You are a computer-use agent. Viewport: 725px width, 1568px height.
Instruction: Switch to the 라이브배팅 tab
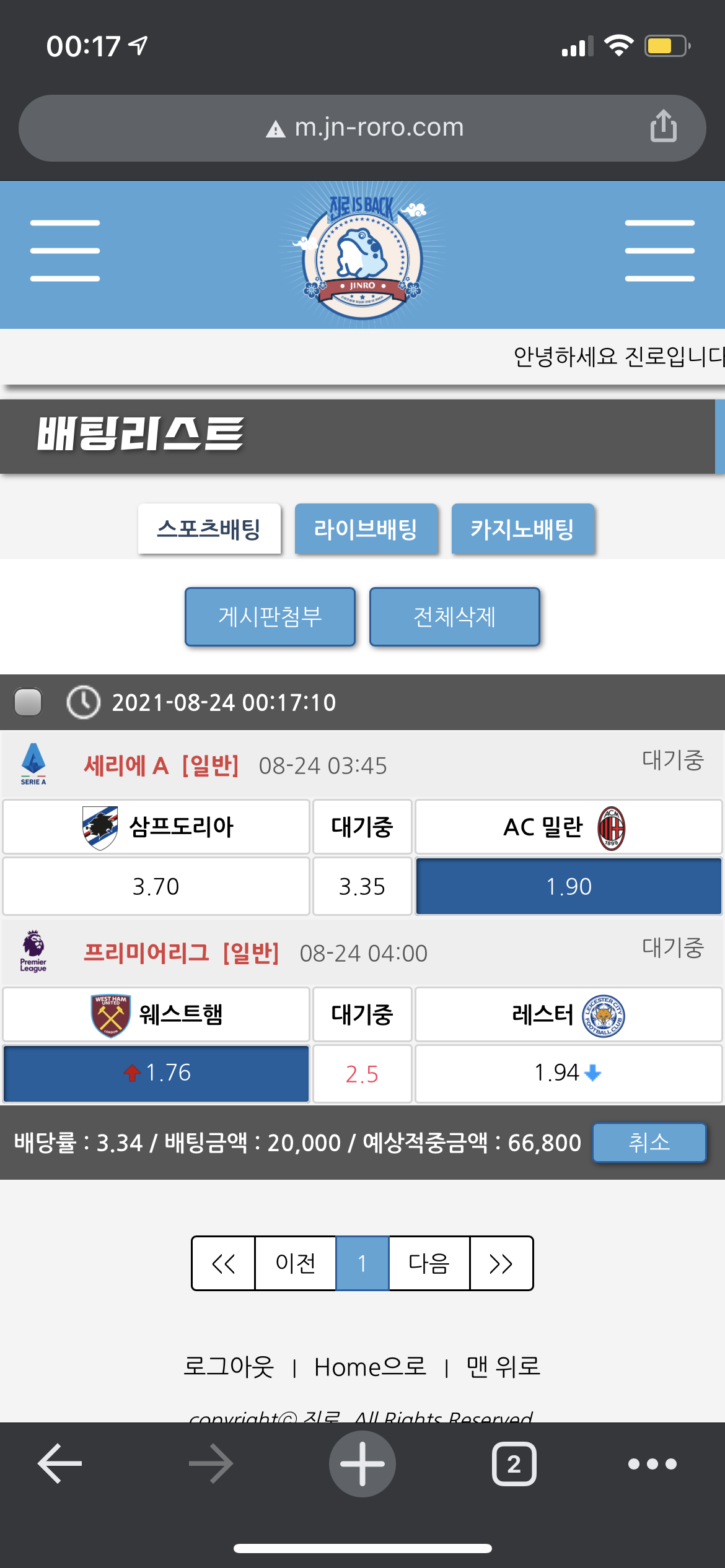click(x=366, y=529)
